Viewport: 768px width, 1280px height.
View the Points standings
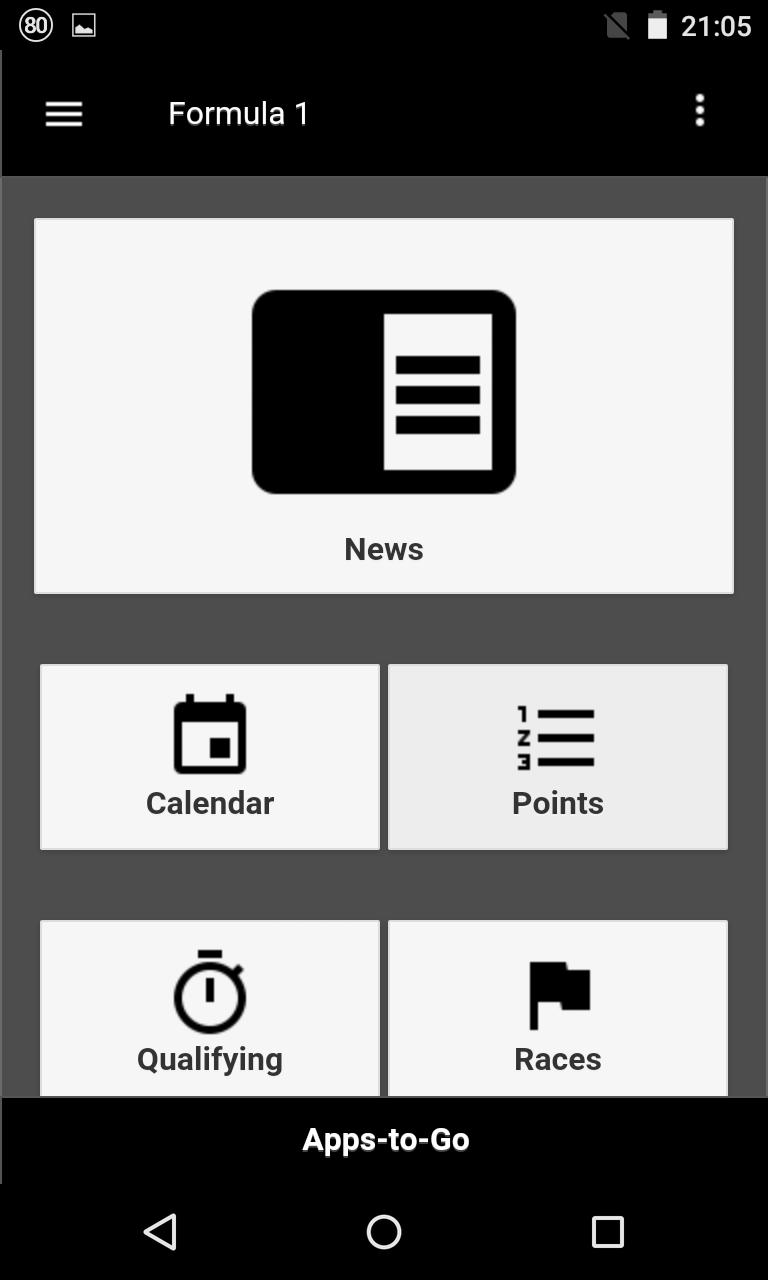[558, 757]
